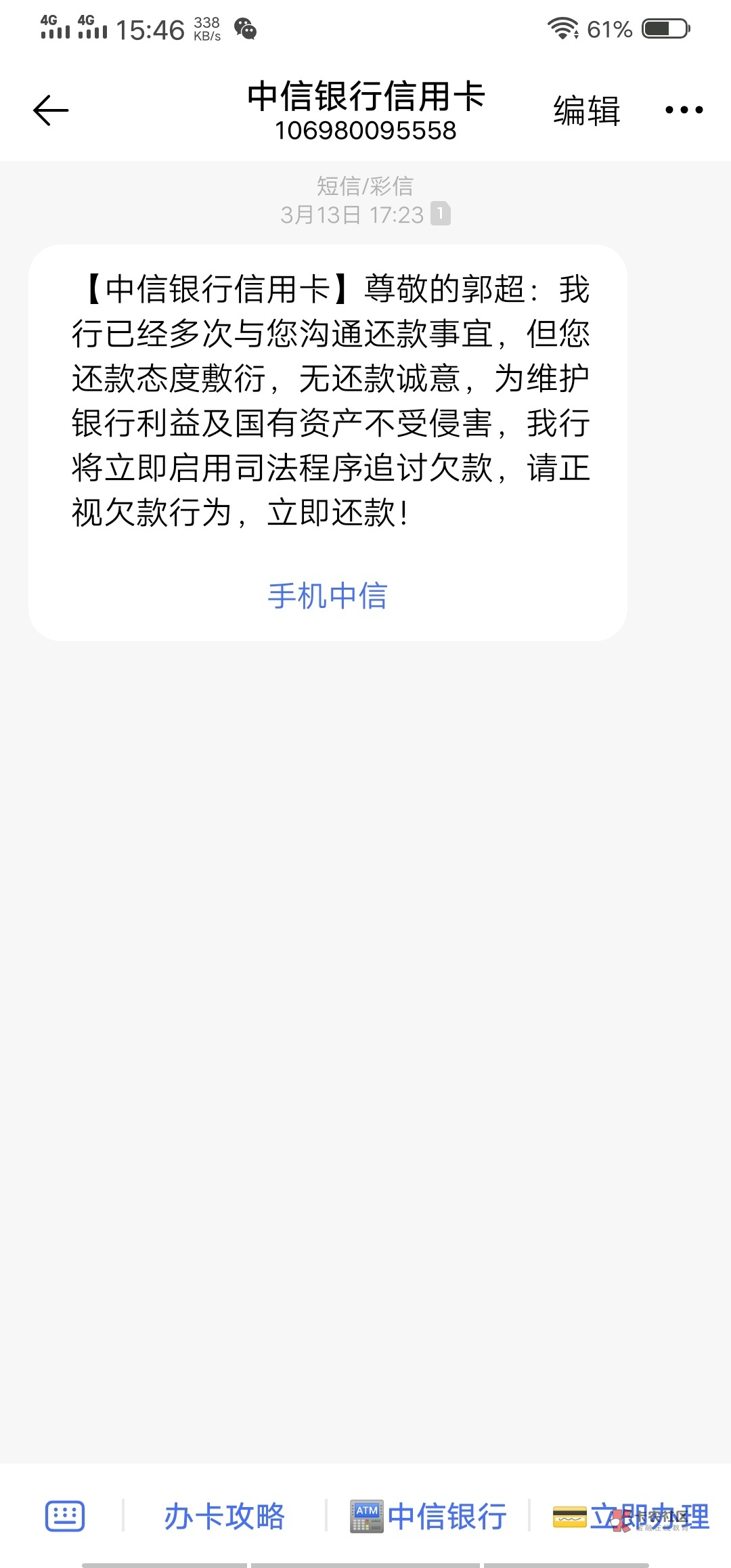Go back from the 中信银行信用卡 conversation
This screenshot has width=731, height=1568.
(x=51, y=110)
